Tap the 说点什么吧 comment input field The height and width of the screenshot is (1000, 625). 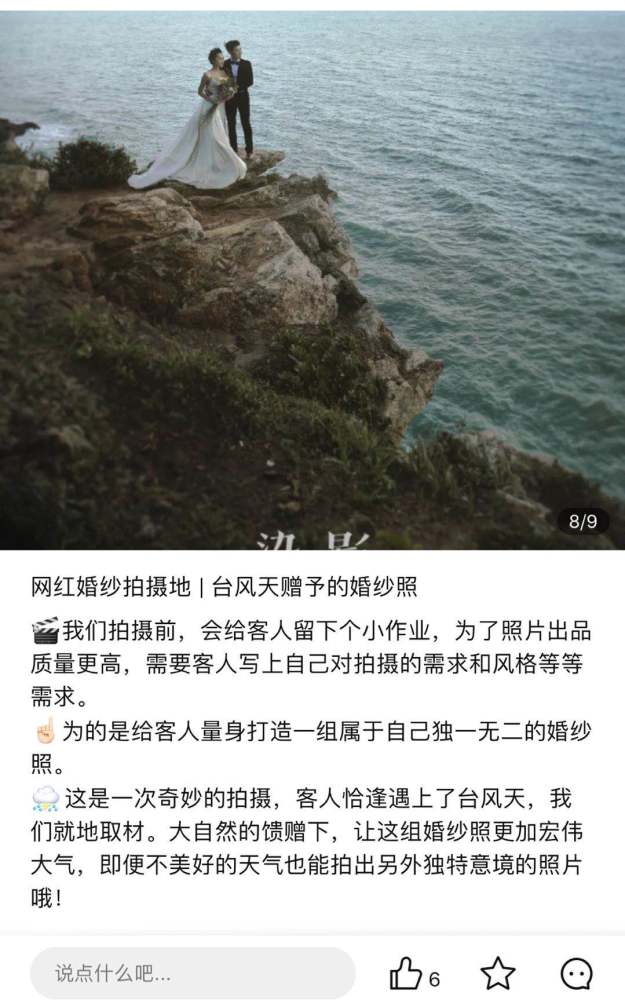(190, 972)
